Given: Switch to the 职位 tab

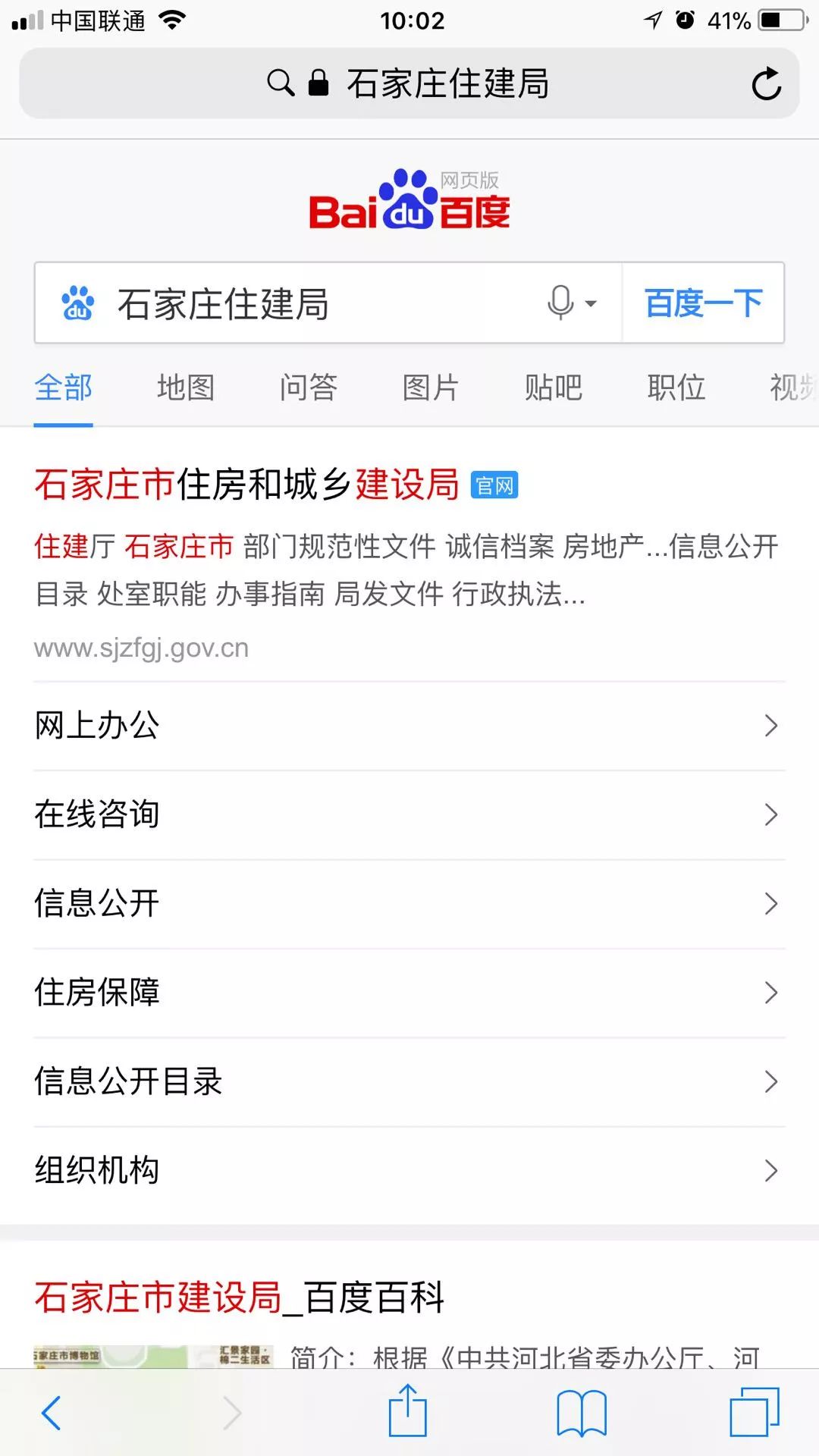Looking at the screenshot, I should coord(676,388).
